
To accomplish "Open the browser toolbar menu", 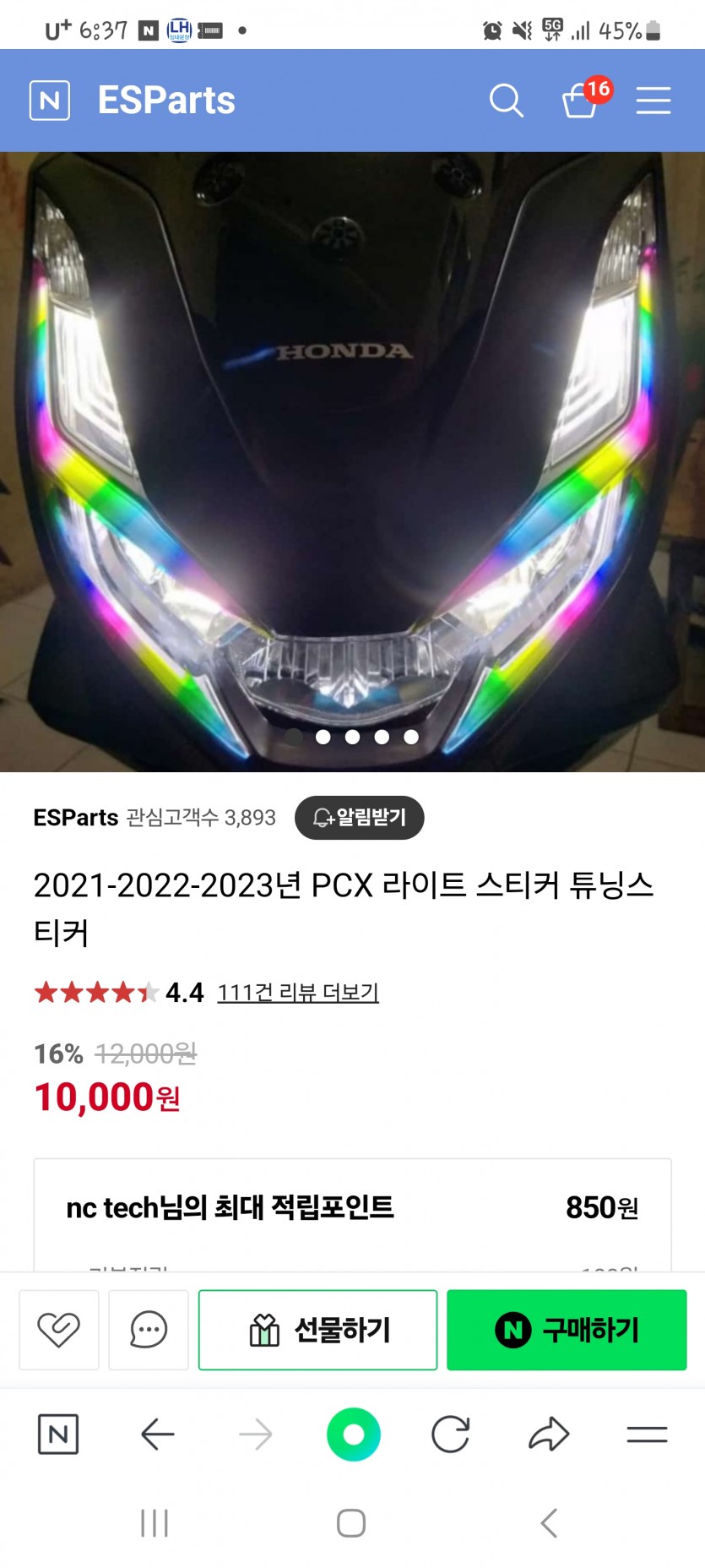I will point(648,1435).
